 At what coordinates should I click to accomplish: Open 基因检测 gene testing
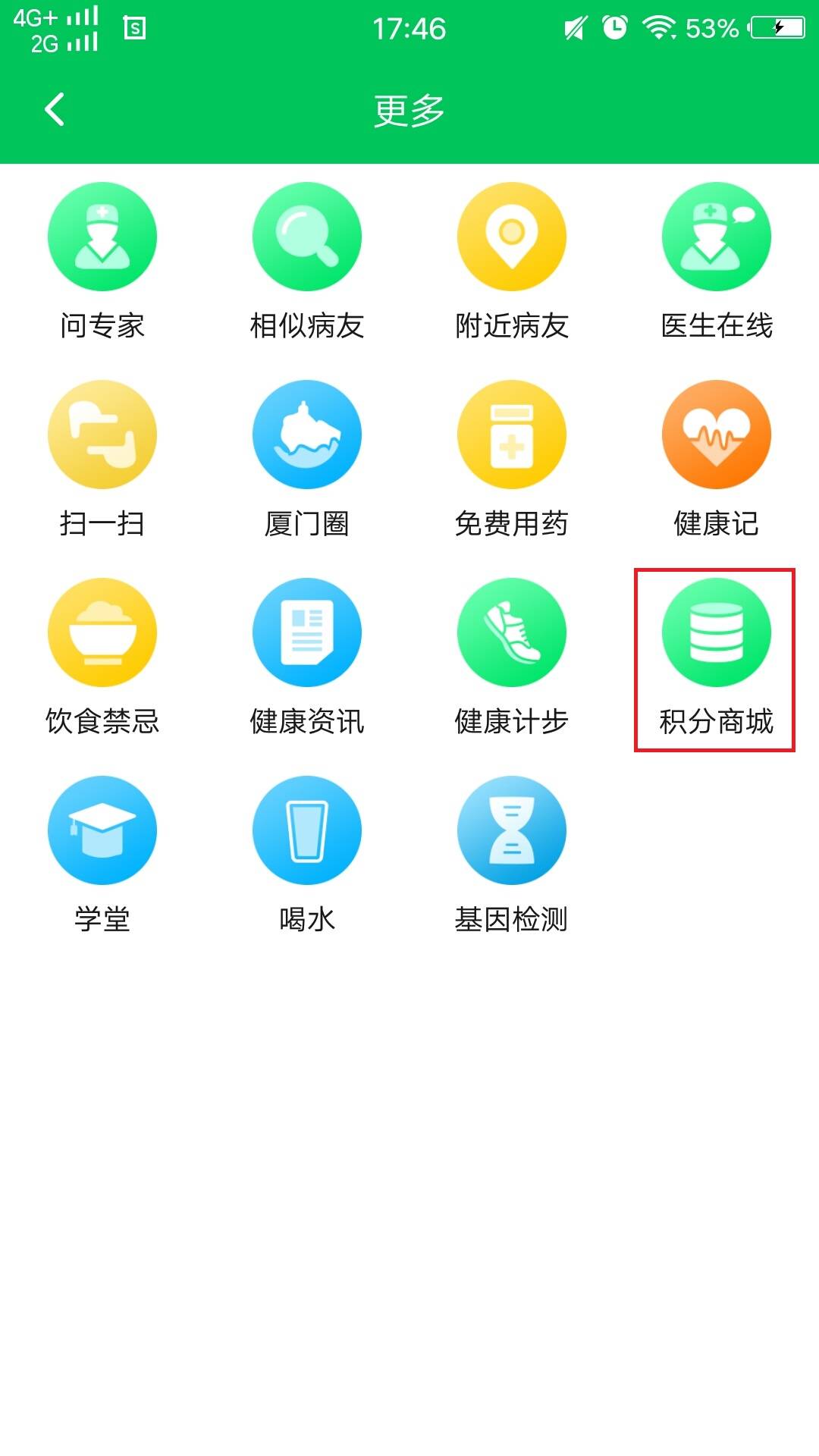[512, 831]
